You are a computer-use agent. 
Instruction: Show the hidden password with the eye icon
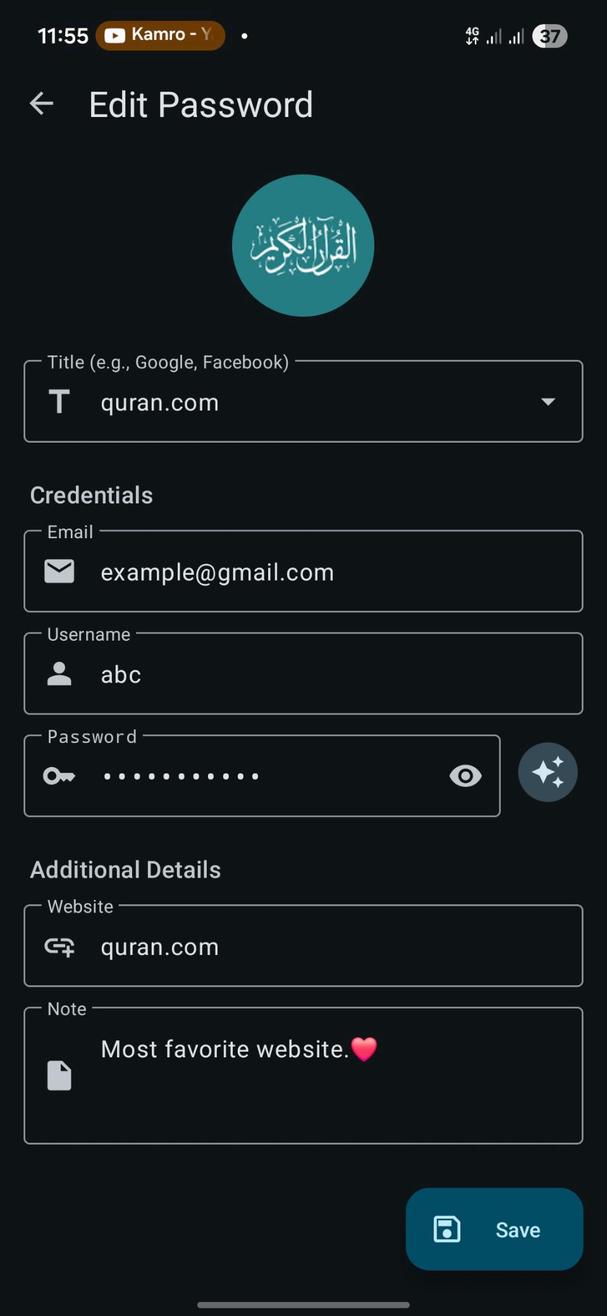click(465, 776)
